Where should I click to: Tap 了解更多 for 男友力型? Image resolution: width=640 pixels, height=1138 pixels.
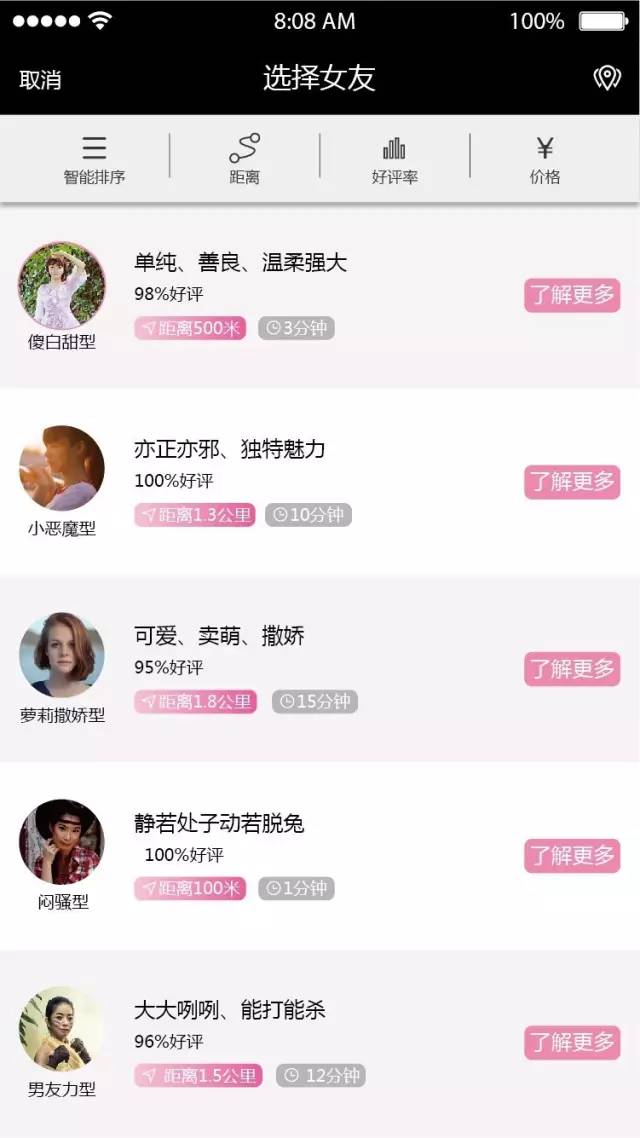[572, 1043]
